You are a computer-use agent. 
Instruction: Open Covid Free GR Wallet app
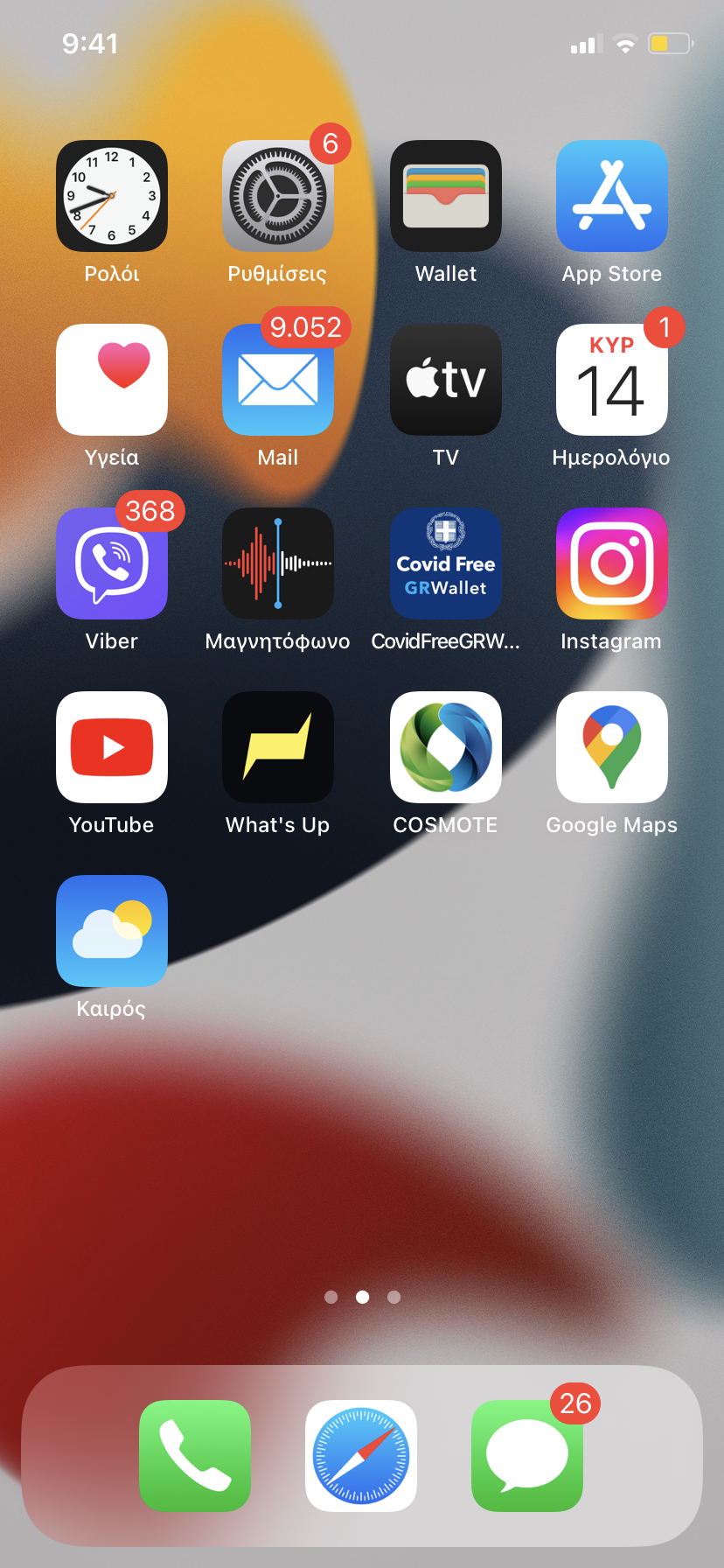(446, 563)
